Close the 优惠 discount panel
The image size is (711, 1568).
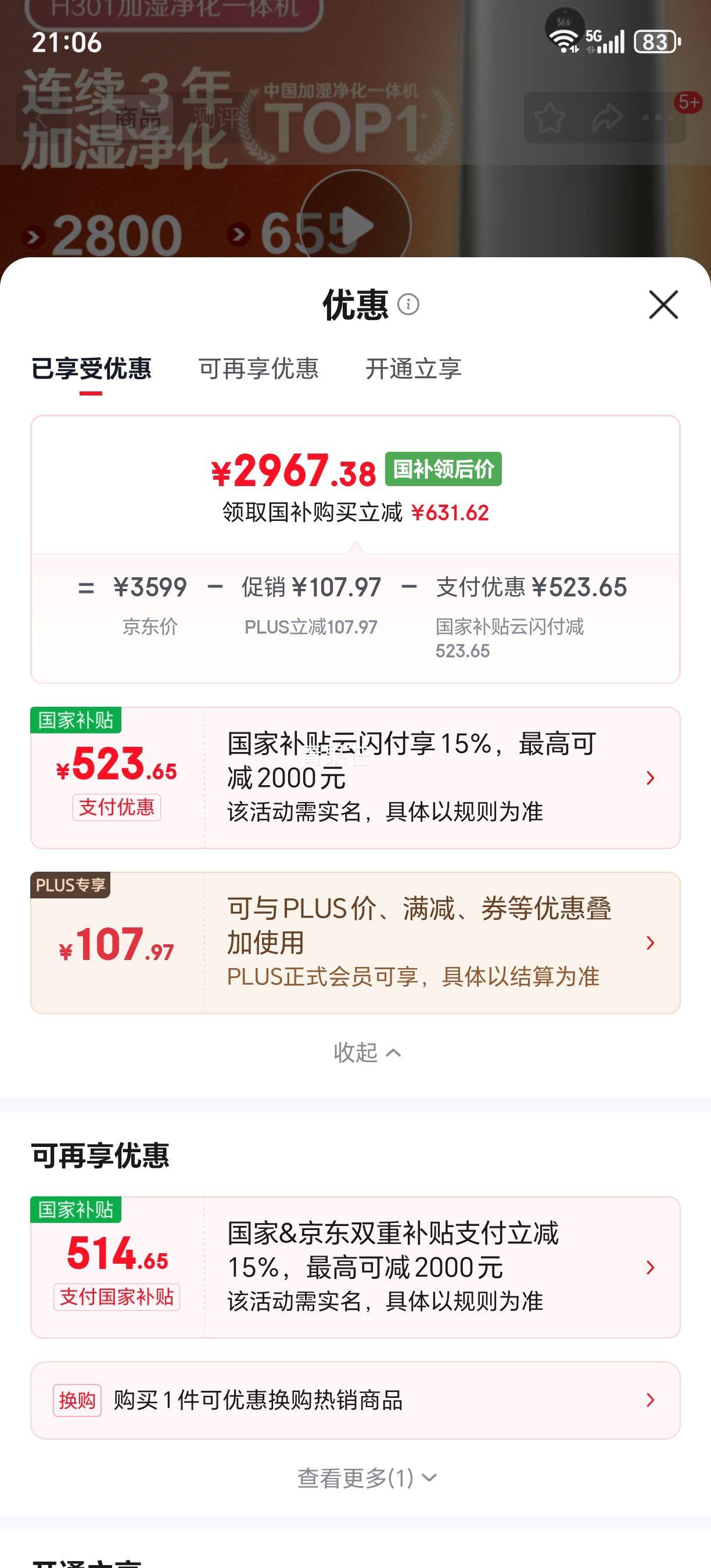tap(663, 305)
